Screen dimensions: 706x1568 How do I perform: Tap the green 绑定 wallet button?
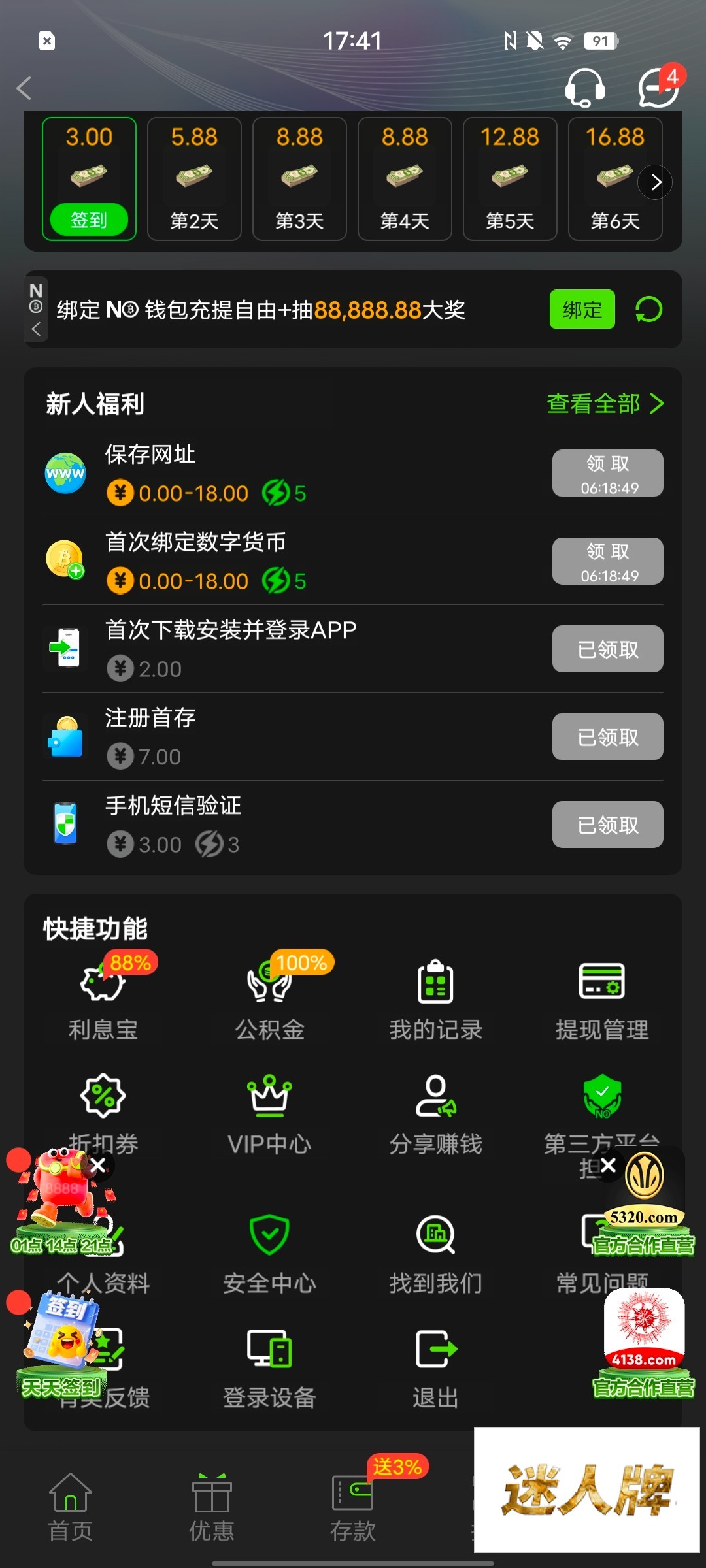pyautogui.click(x=582, y=309)
